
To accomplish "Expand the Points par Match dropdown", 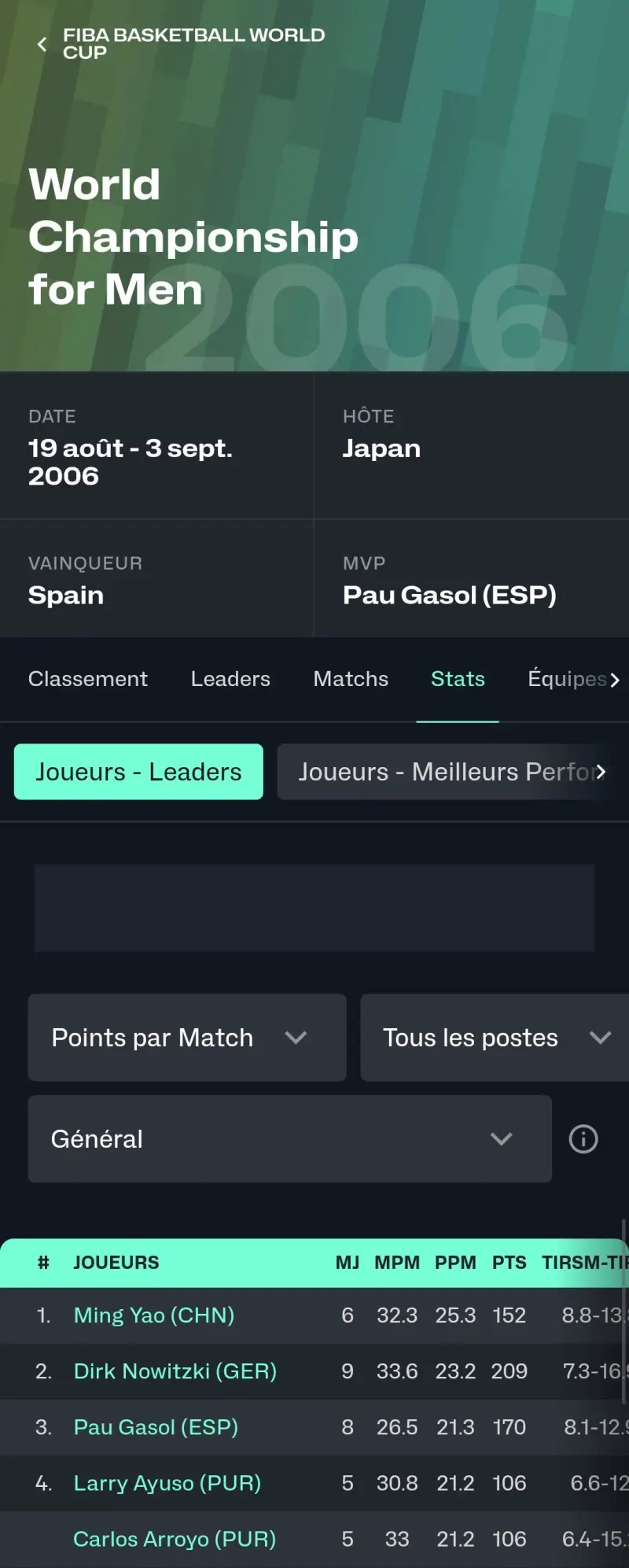I will [187, 1038].
